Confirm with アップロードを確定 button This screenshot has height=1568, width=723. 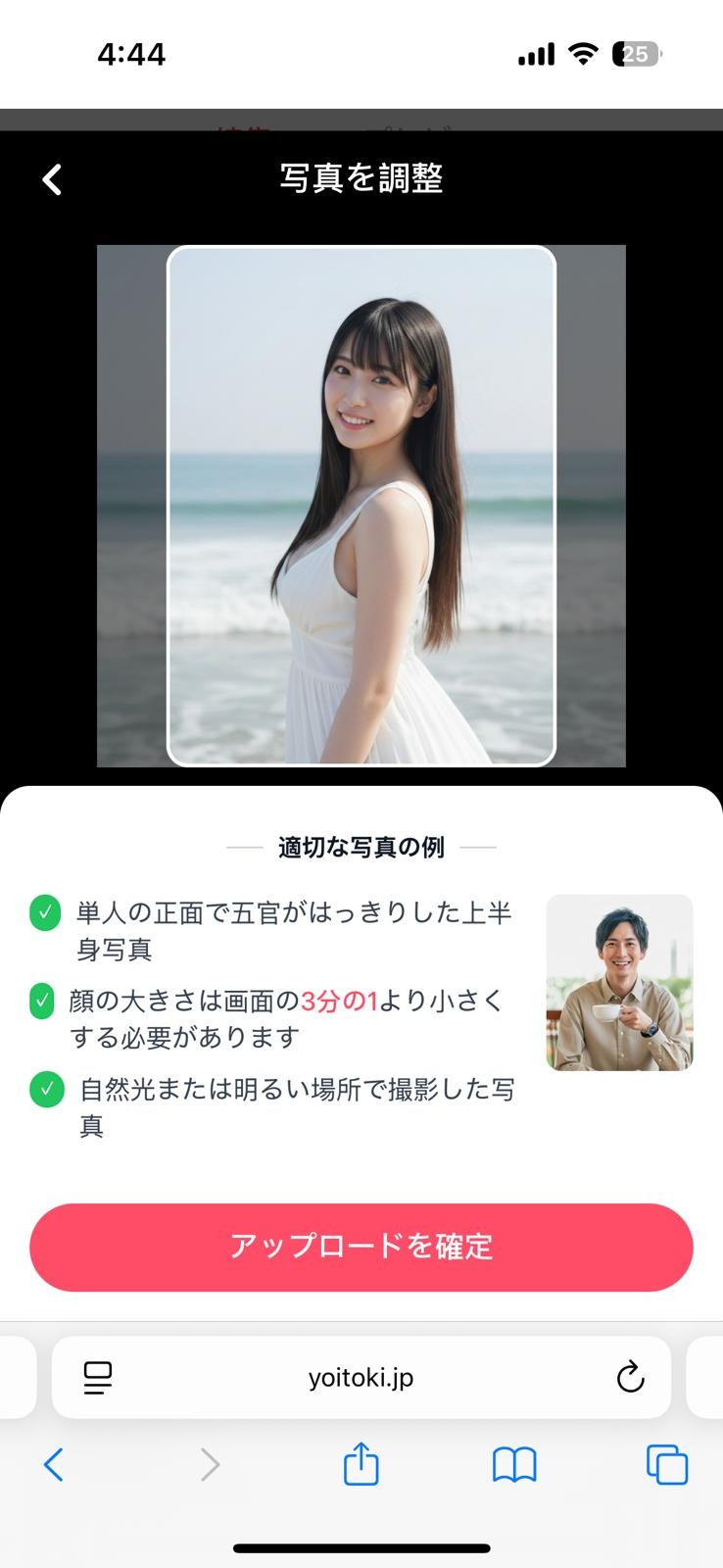[361, 1247]
